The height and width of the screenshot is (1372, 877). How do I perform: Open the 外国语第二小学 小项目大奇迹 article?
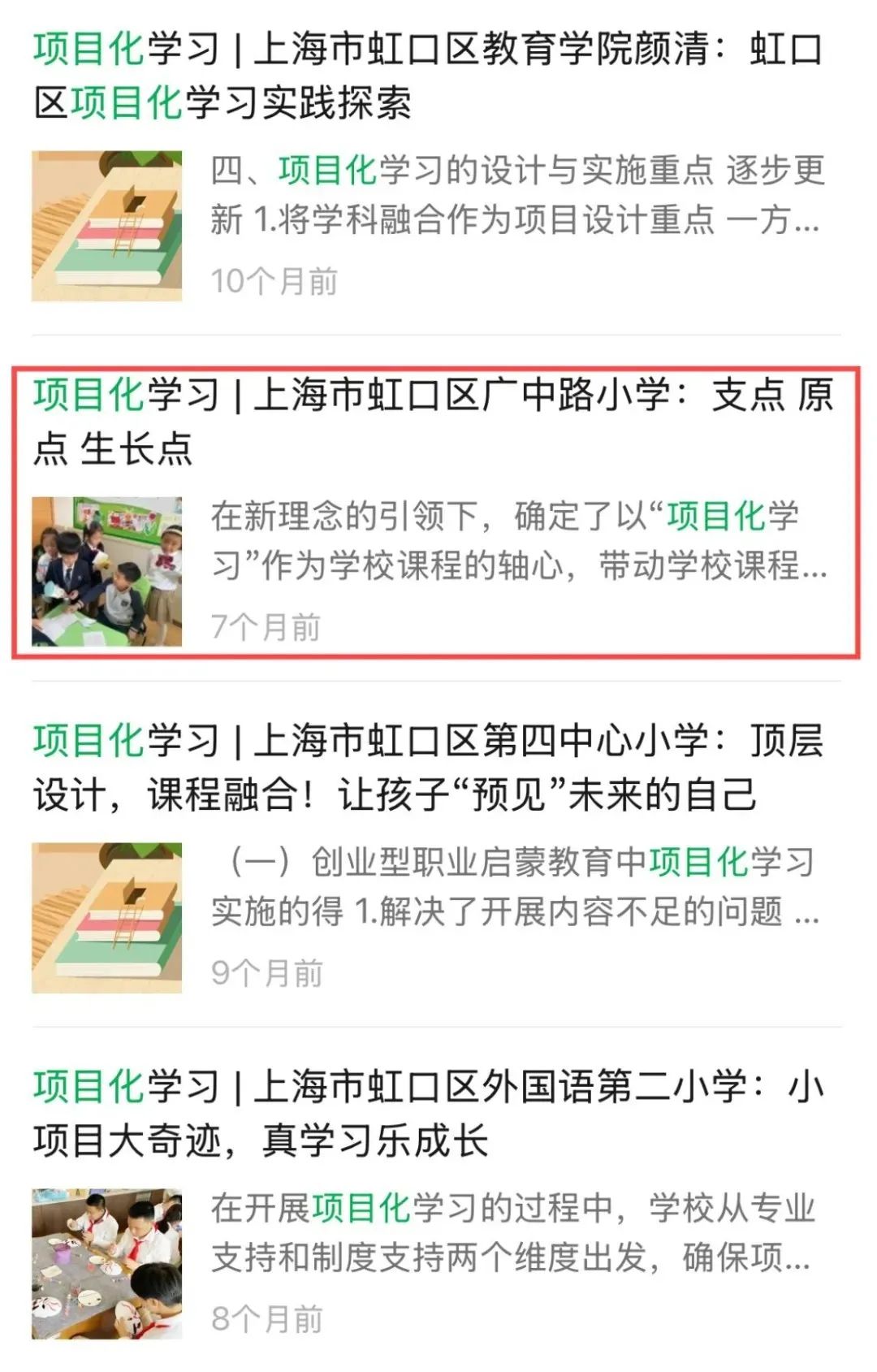click(428, 1113)
